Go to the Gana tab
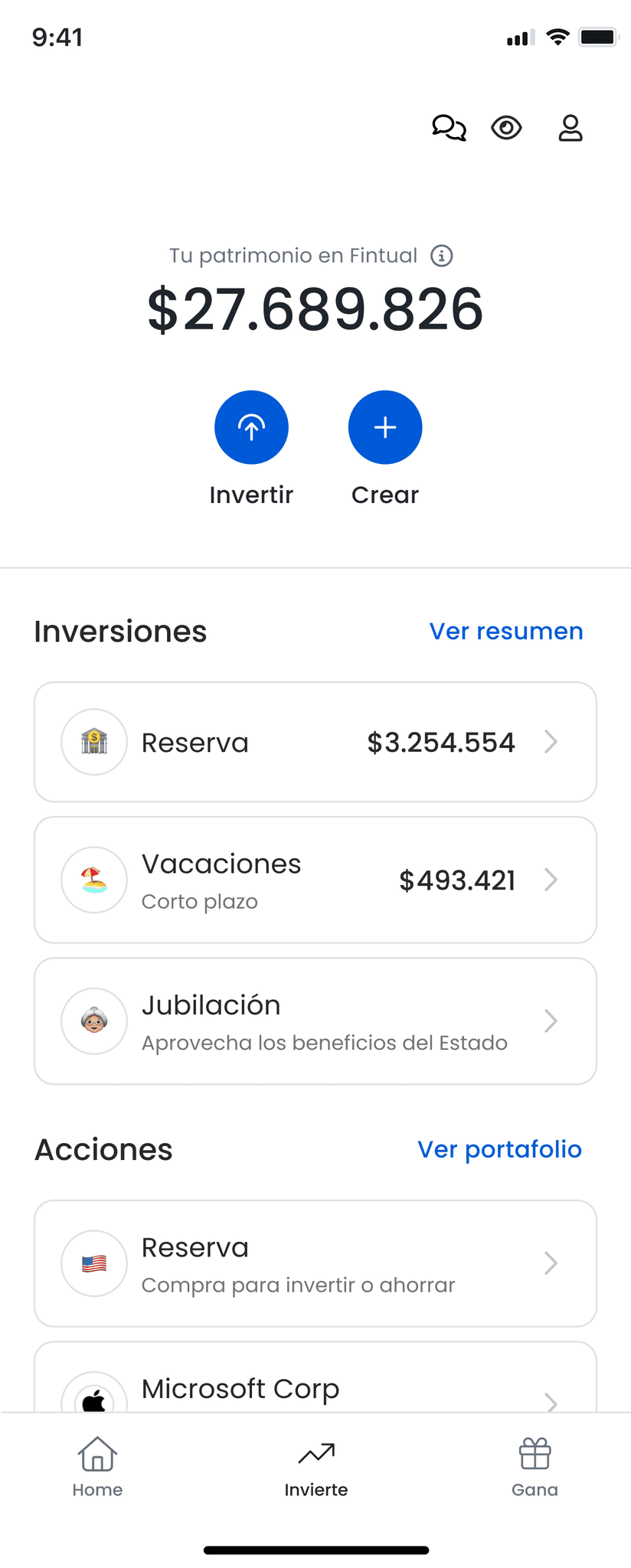 coord(535,1466)
